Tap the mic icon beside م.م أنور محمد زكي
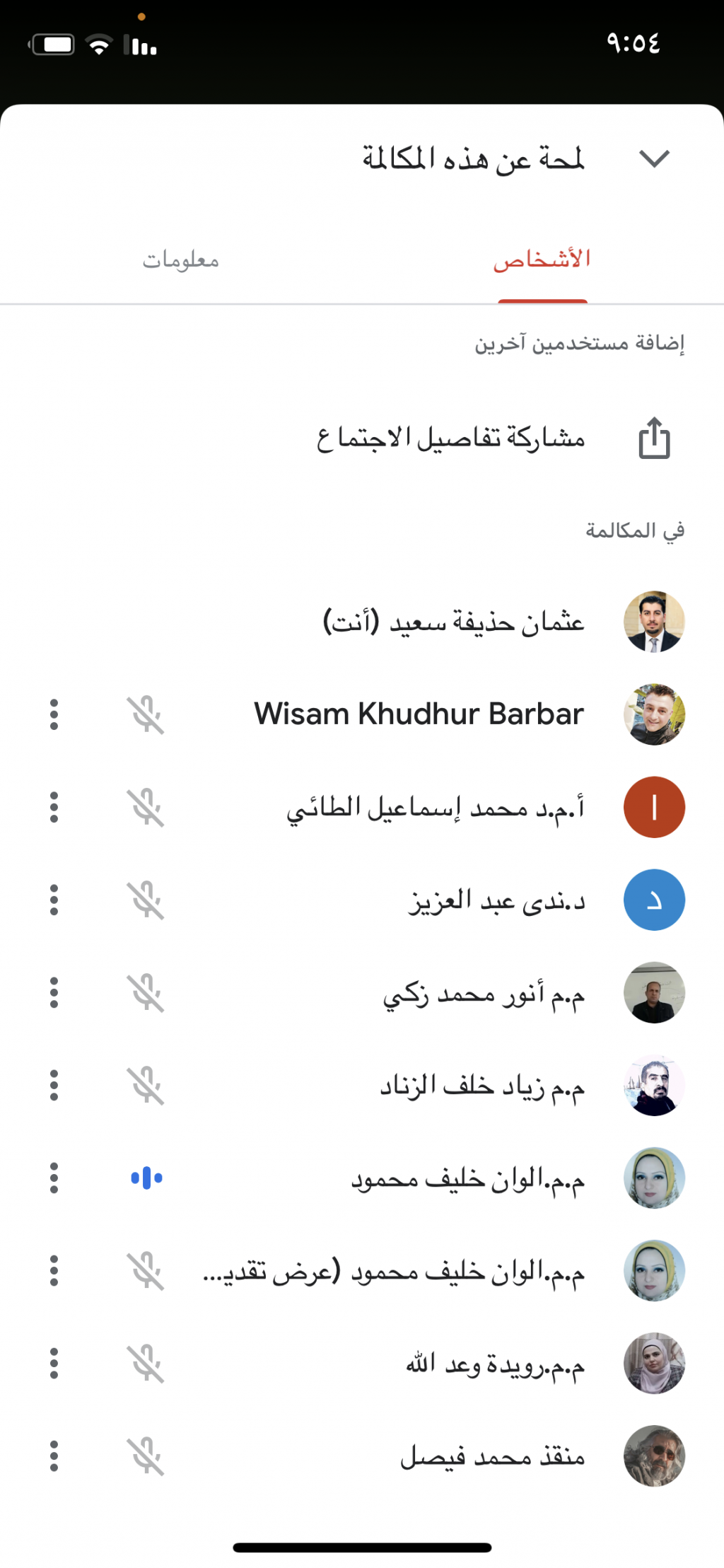This screenshot has height=1568, width=724. click(146, 992)
